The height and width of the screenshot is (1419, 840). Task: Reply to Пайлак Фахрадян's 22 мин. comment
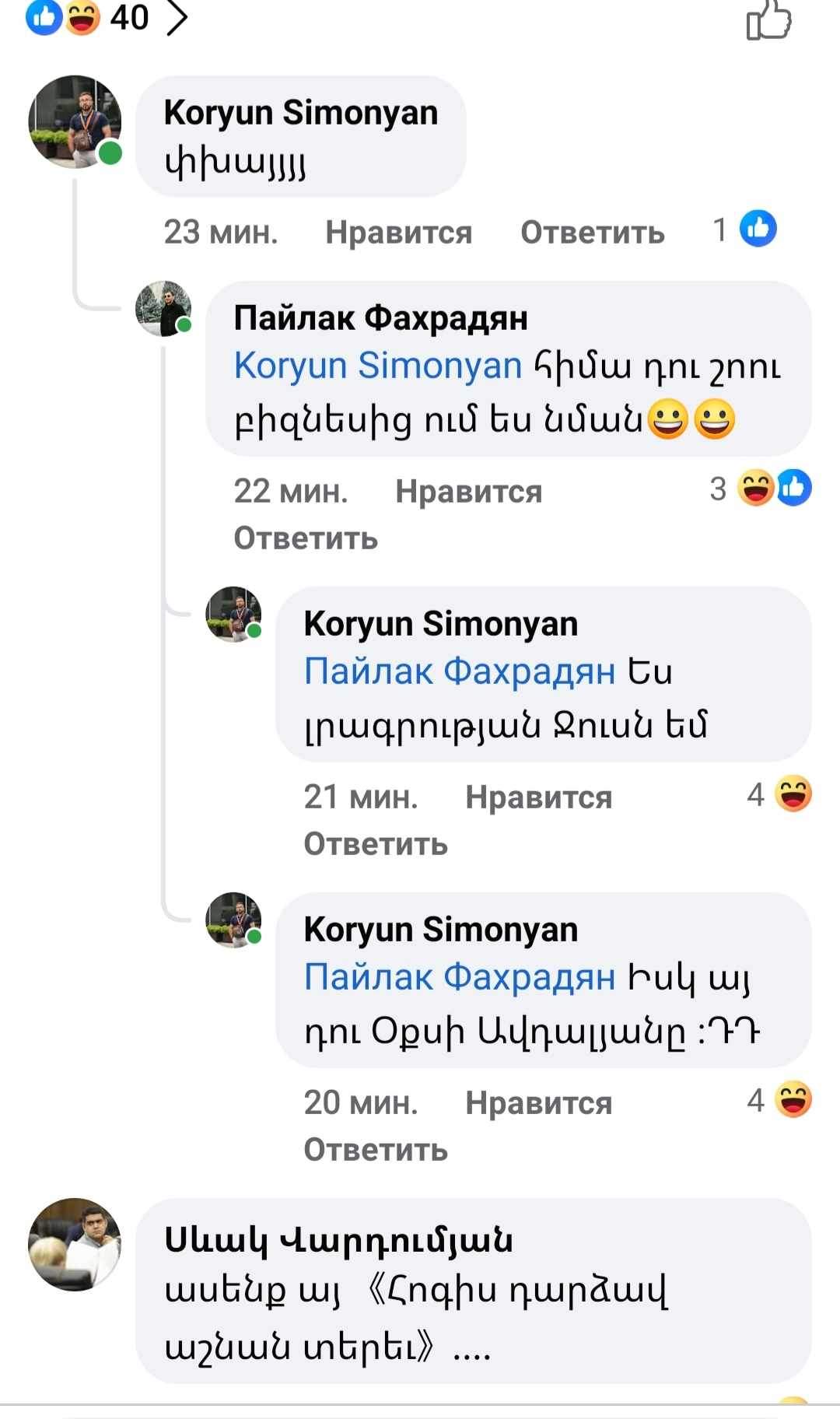tap(306, 538)
